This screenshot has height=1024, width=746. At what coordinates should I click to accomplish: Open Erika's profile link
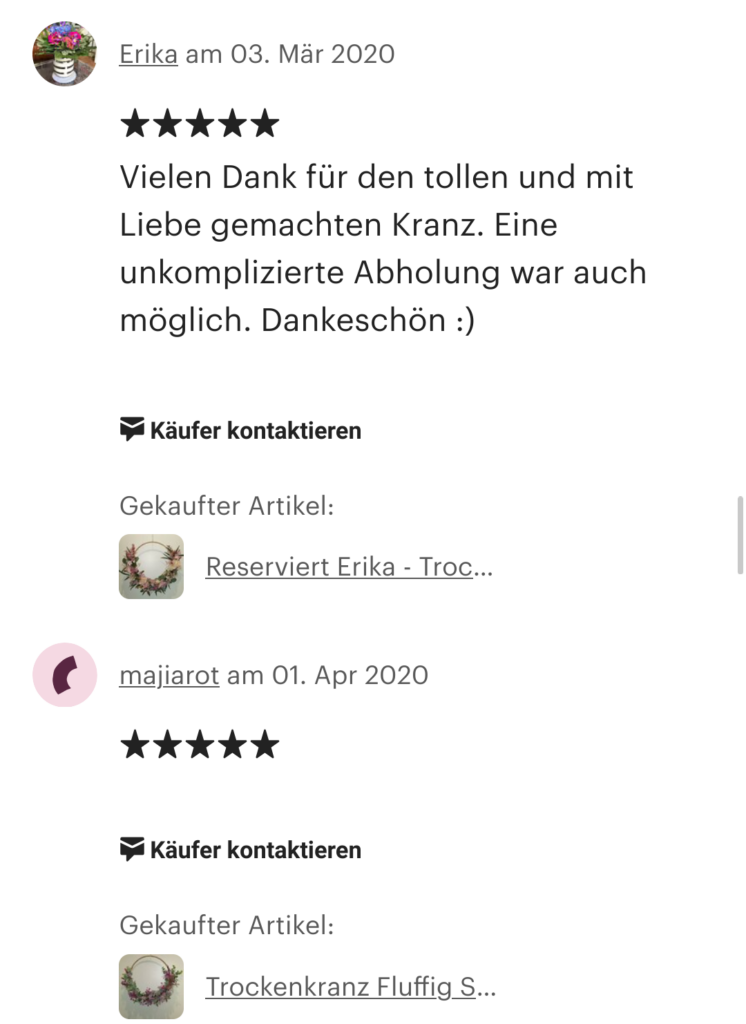[x=148, y=53]
